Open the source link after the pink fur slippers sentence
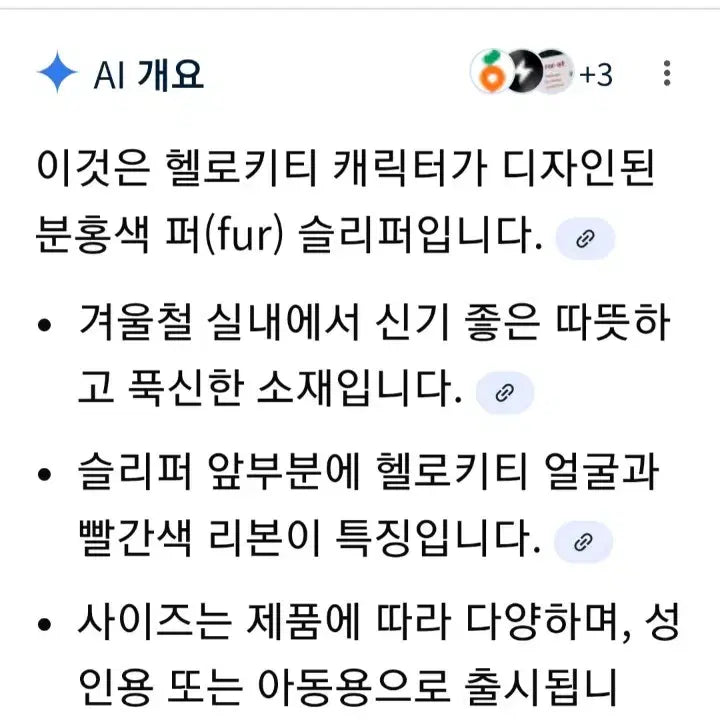 586,239
